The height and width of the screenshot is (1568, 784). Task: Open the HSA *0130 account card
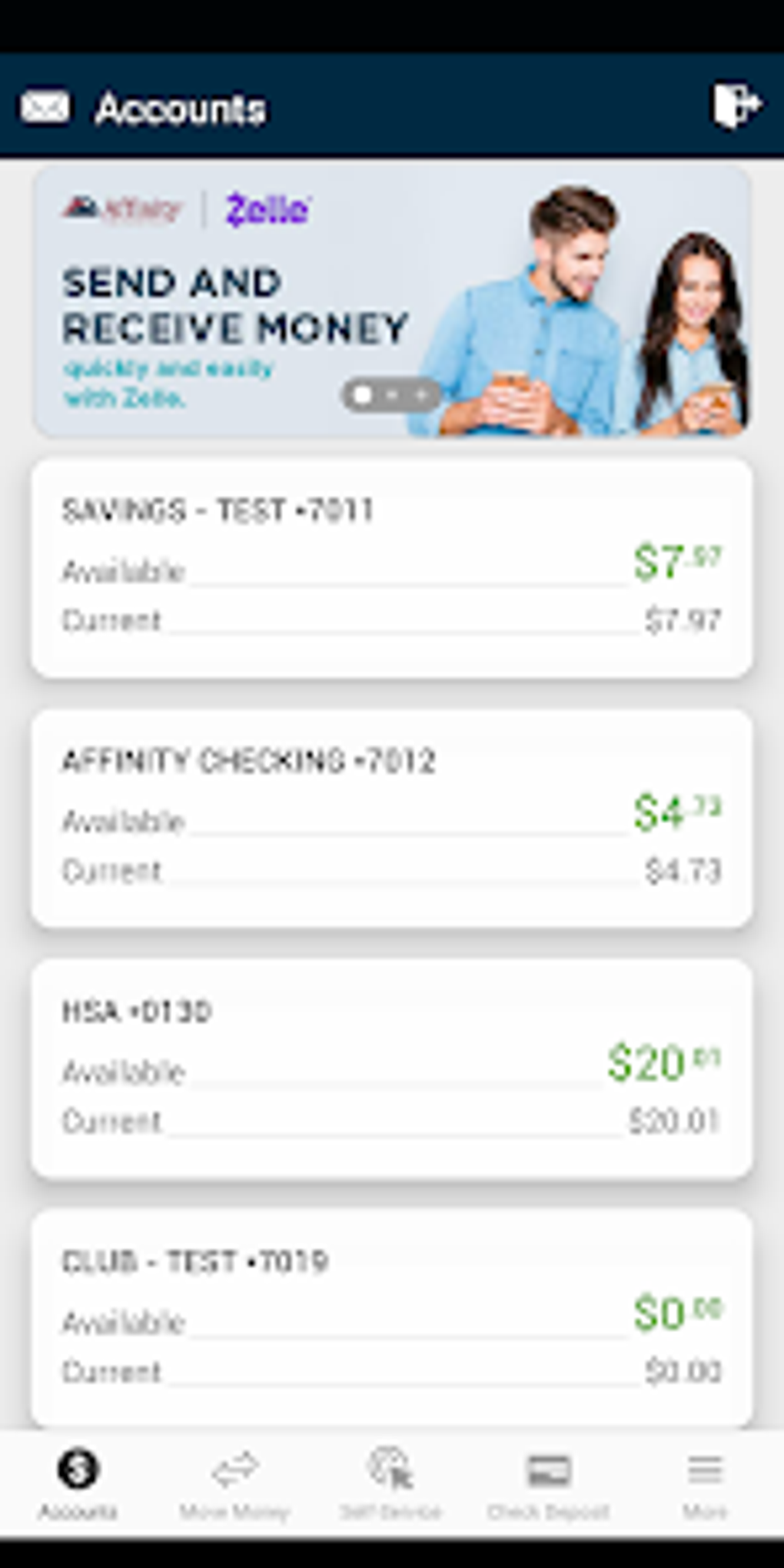click(x=392, y=1068)
